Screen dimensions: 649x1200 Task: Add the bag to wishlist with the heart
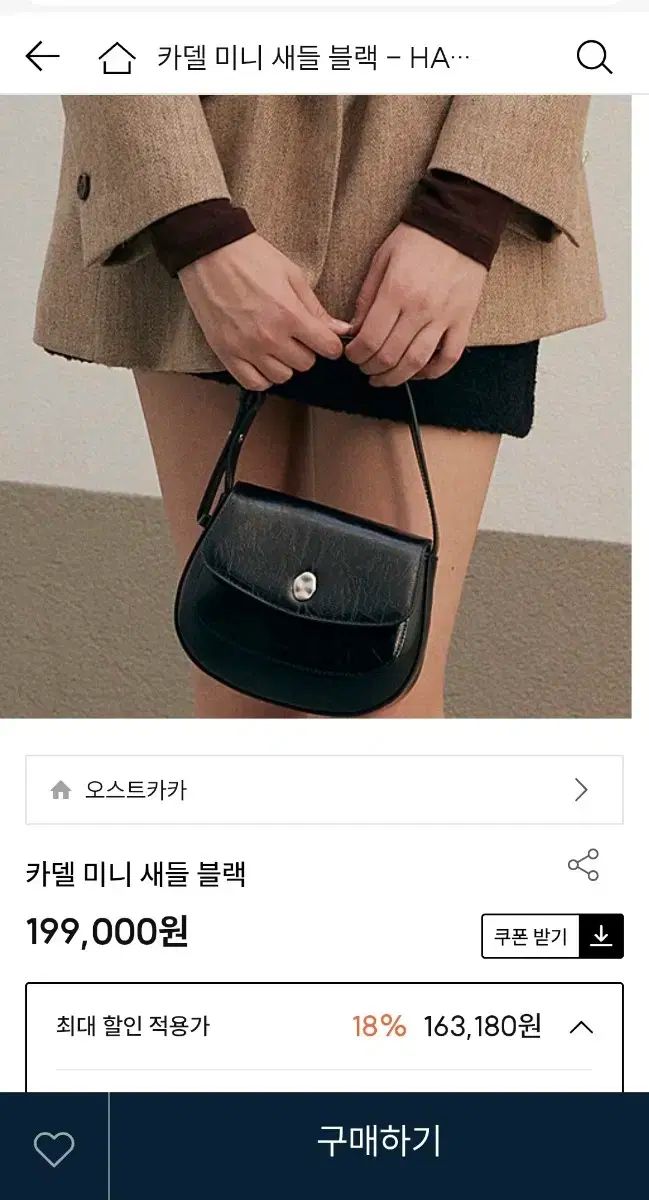tap(54, 1149)
